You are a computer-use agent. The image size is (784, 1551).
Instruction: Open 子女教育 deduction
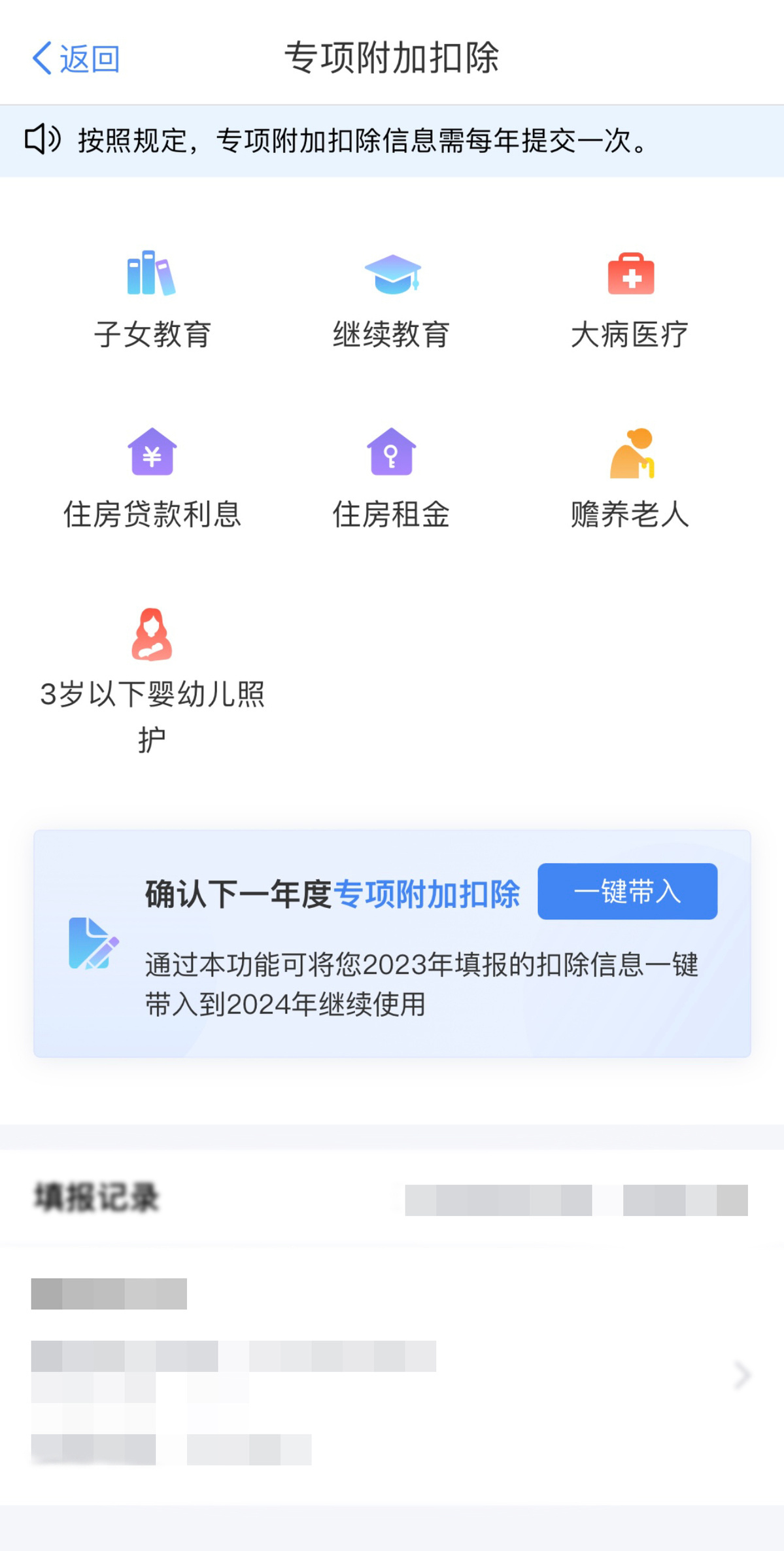152,300
